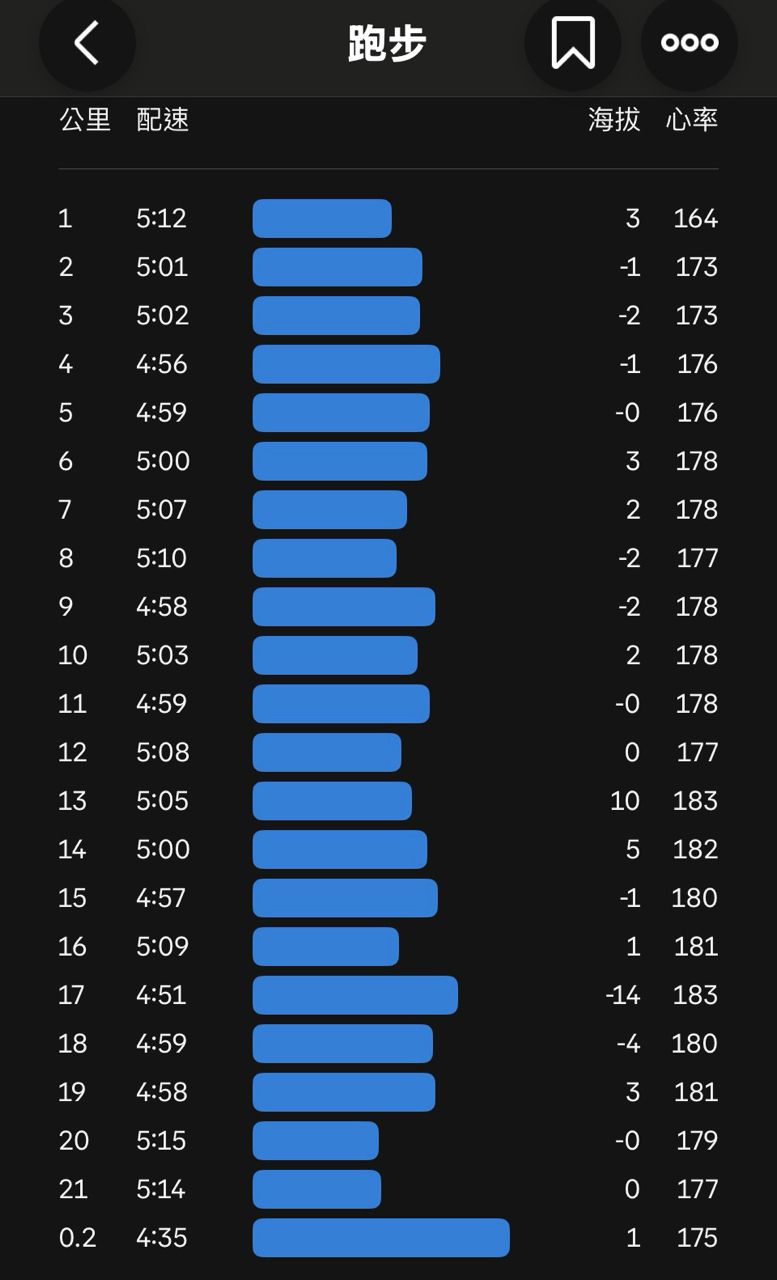777x1280 pixels.
Task: Bookmark this running activity
Action: pos(573,43)
